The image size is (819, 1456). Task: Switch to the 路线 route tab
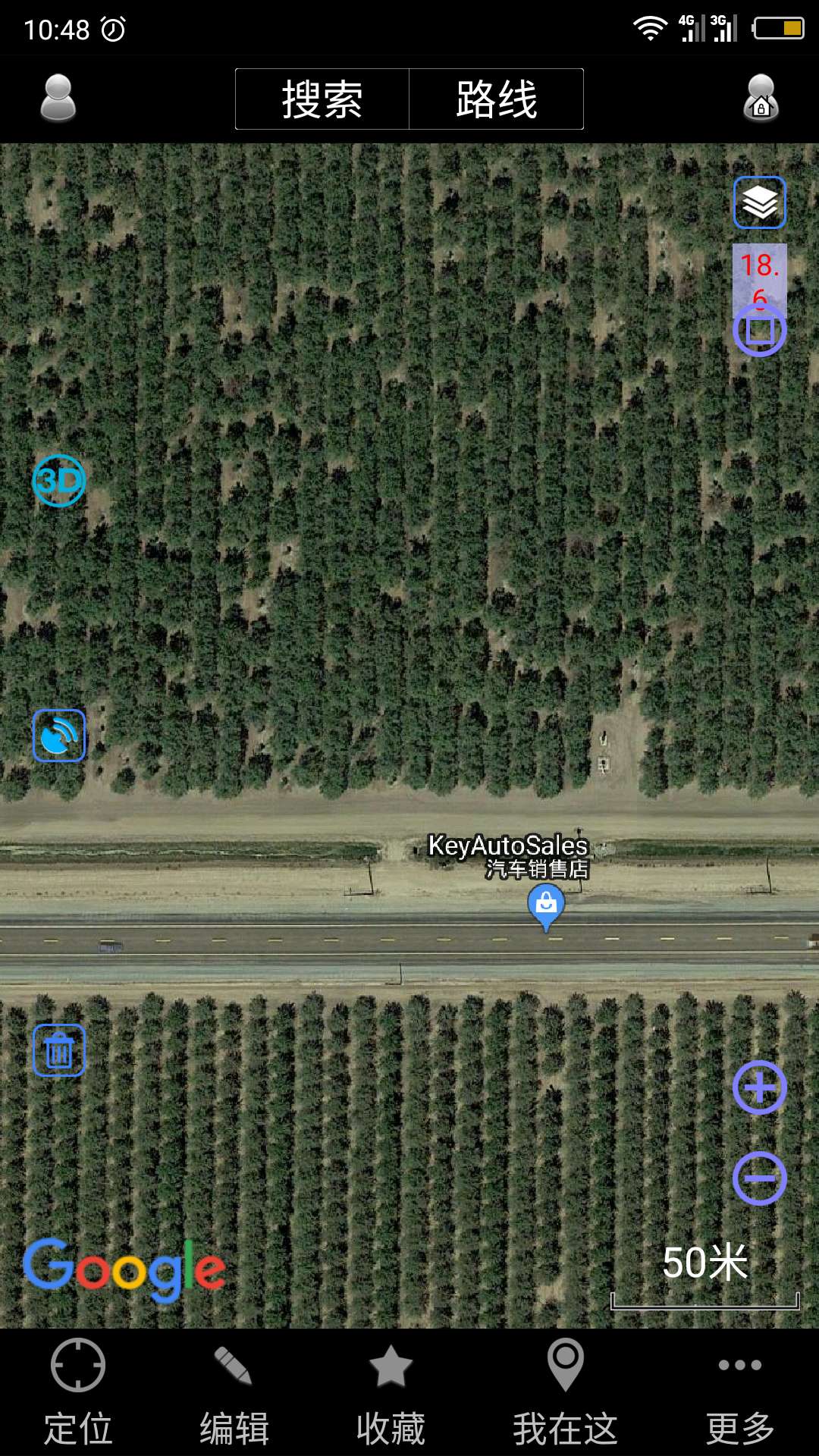[497, 99]
